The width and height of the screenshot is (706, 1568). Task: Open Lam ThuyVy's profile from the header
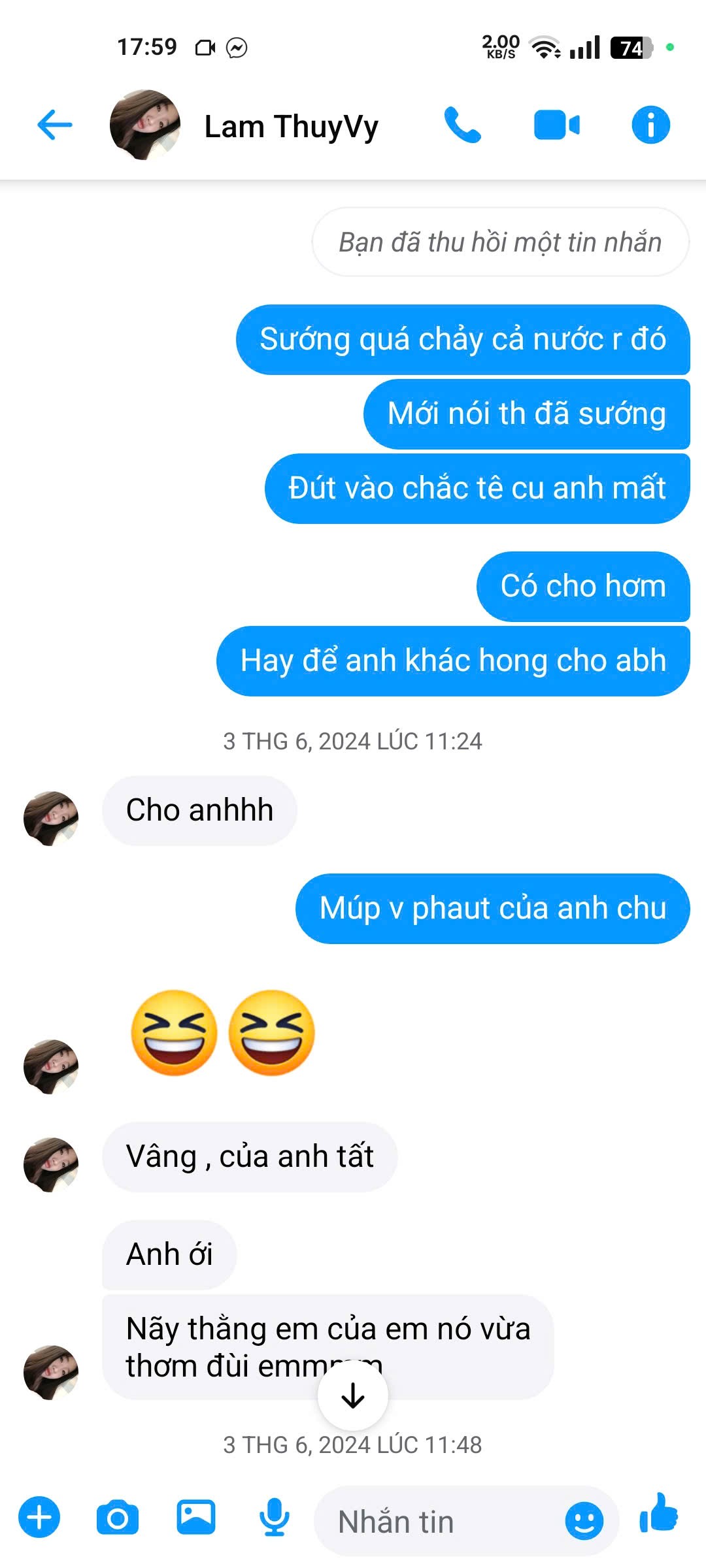pos(290,126)
